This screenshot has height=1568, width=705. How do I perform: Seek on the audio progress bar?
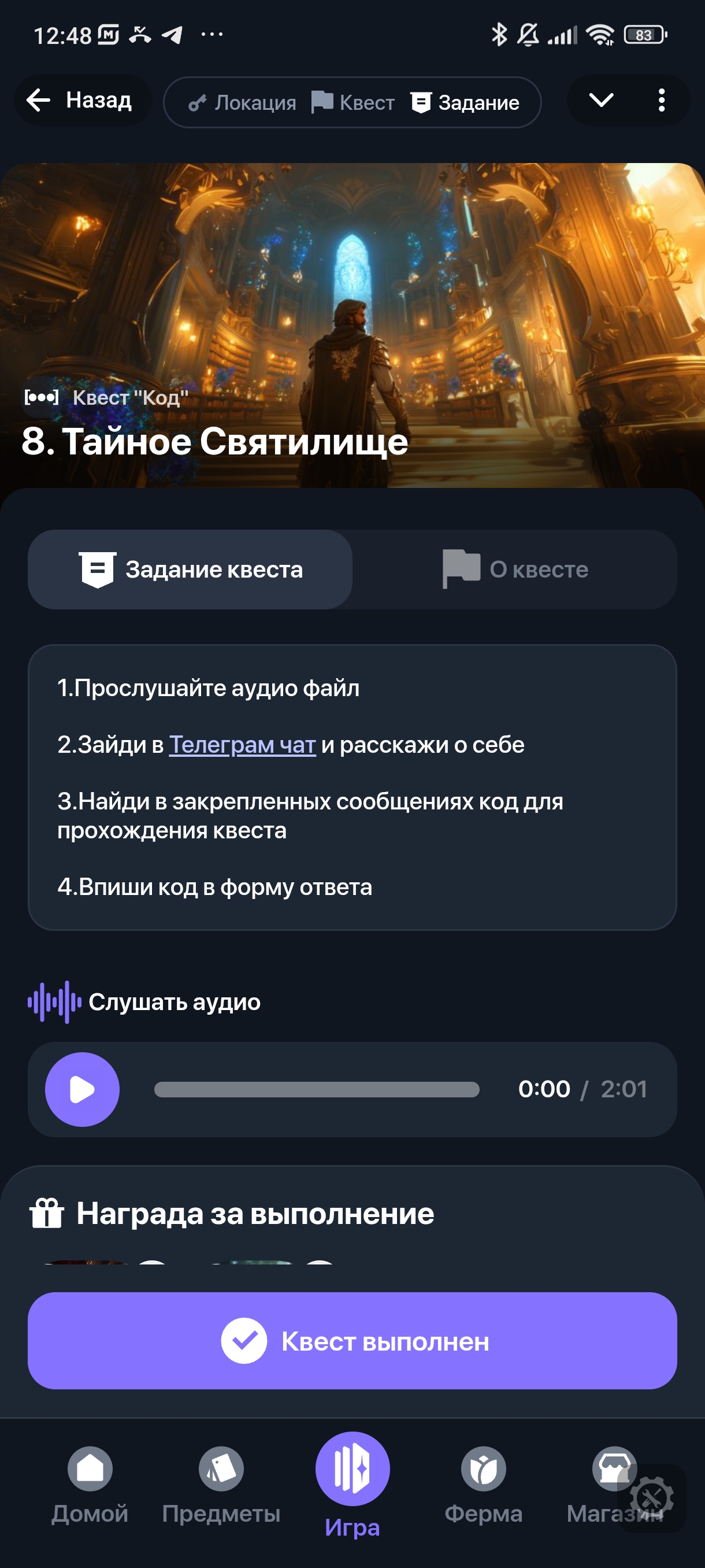316,1089
